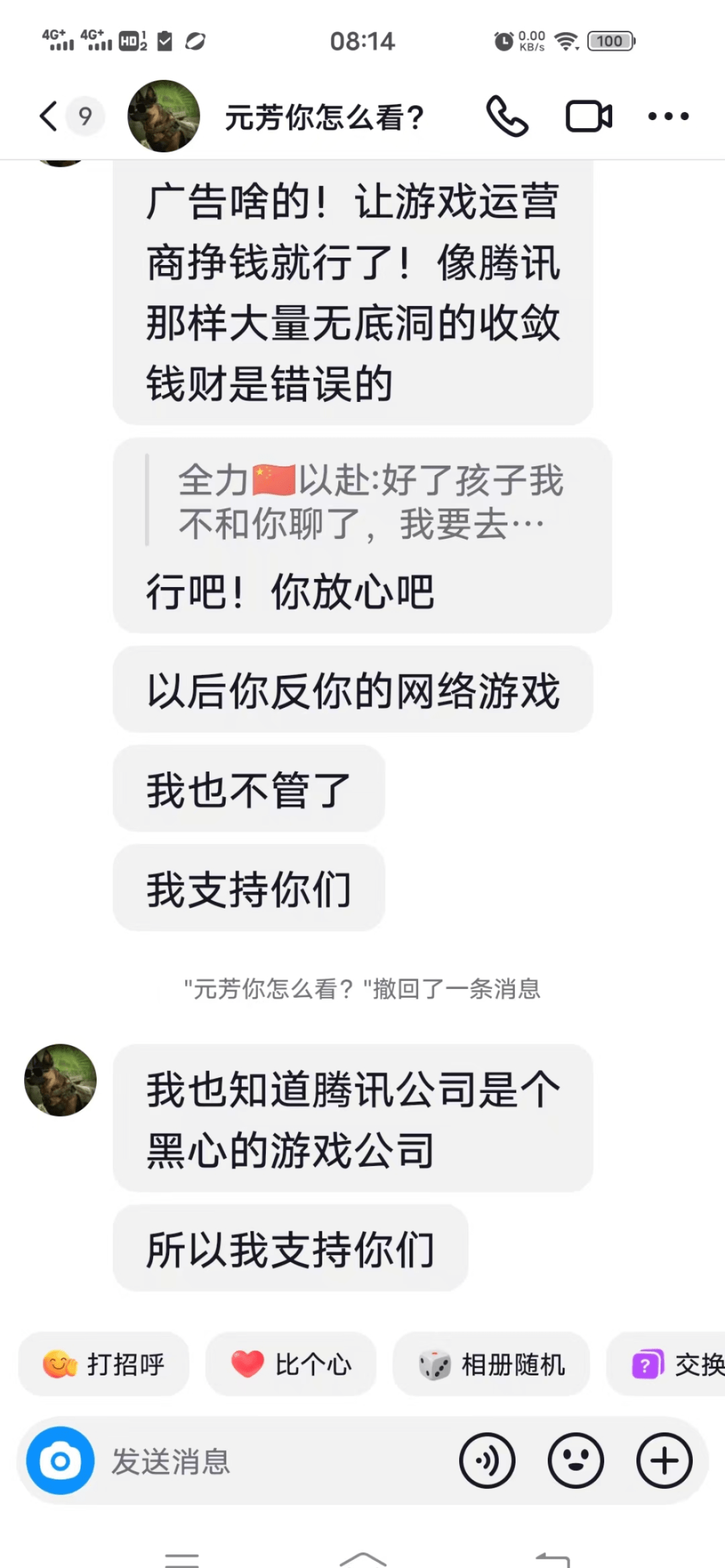This screenshot has height=1568, width=725.
Task: Go back to the message list
Action: (x=49, y=116)
